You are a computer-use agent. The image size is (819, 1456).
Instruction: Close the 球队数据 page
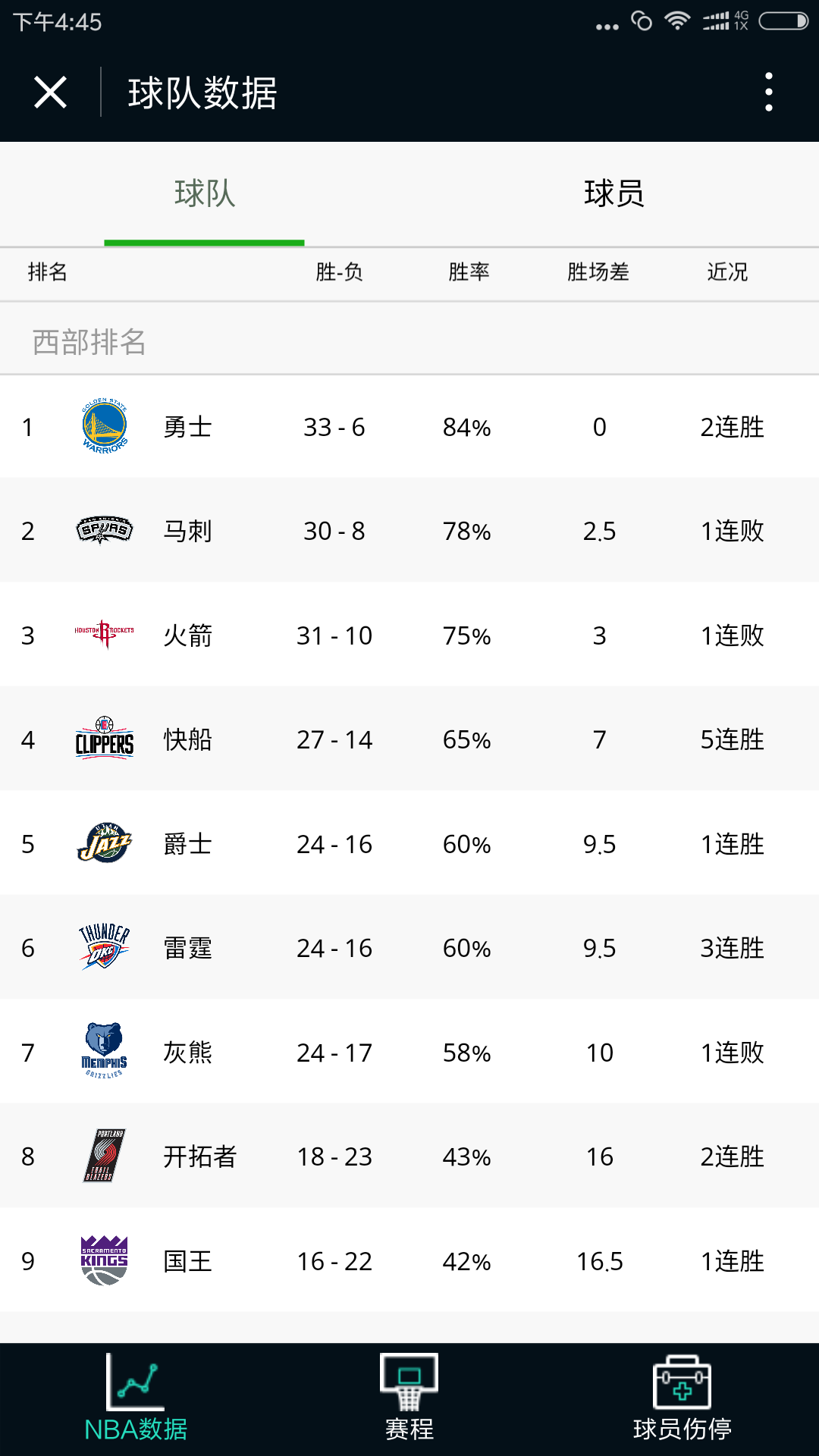click(50, 93)
